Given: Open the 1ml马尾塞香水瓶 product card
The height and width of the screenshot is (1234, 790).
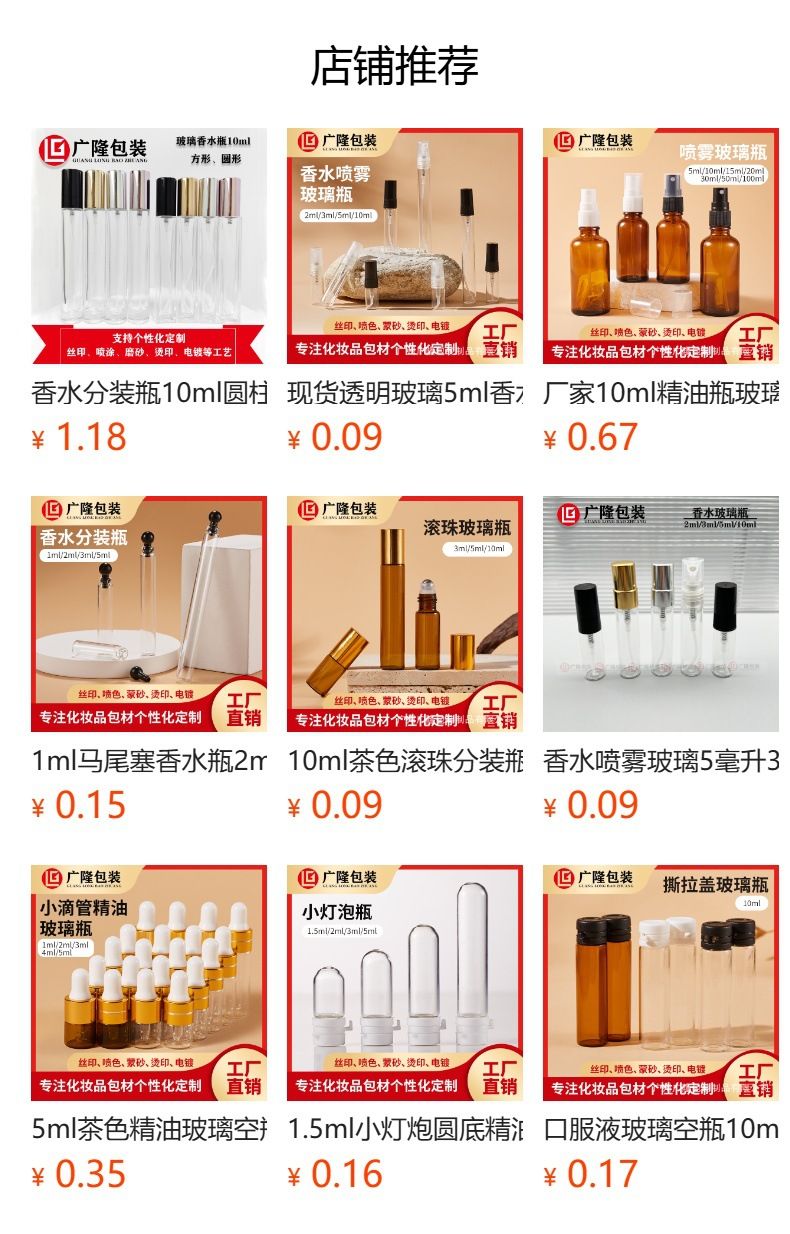Looking at the screenshot, I should pos(149,660).
